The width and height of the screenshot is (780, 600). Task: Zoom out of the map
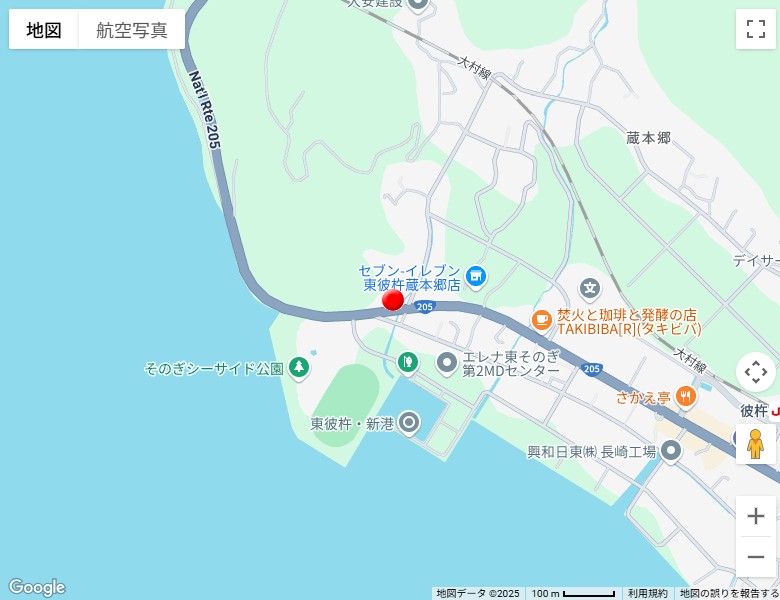[x=756, y=557]
